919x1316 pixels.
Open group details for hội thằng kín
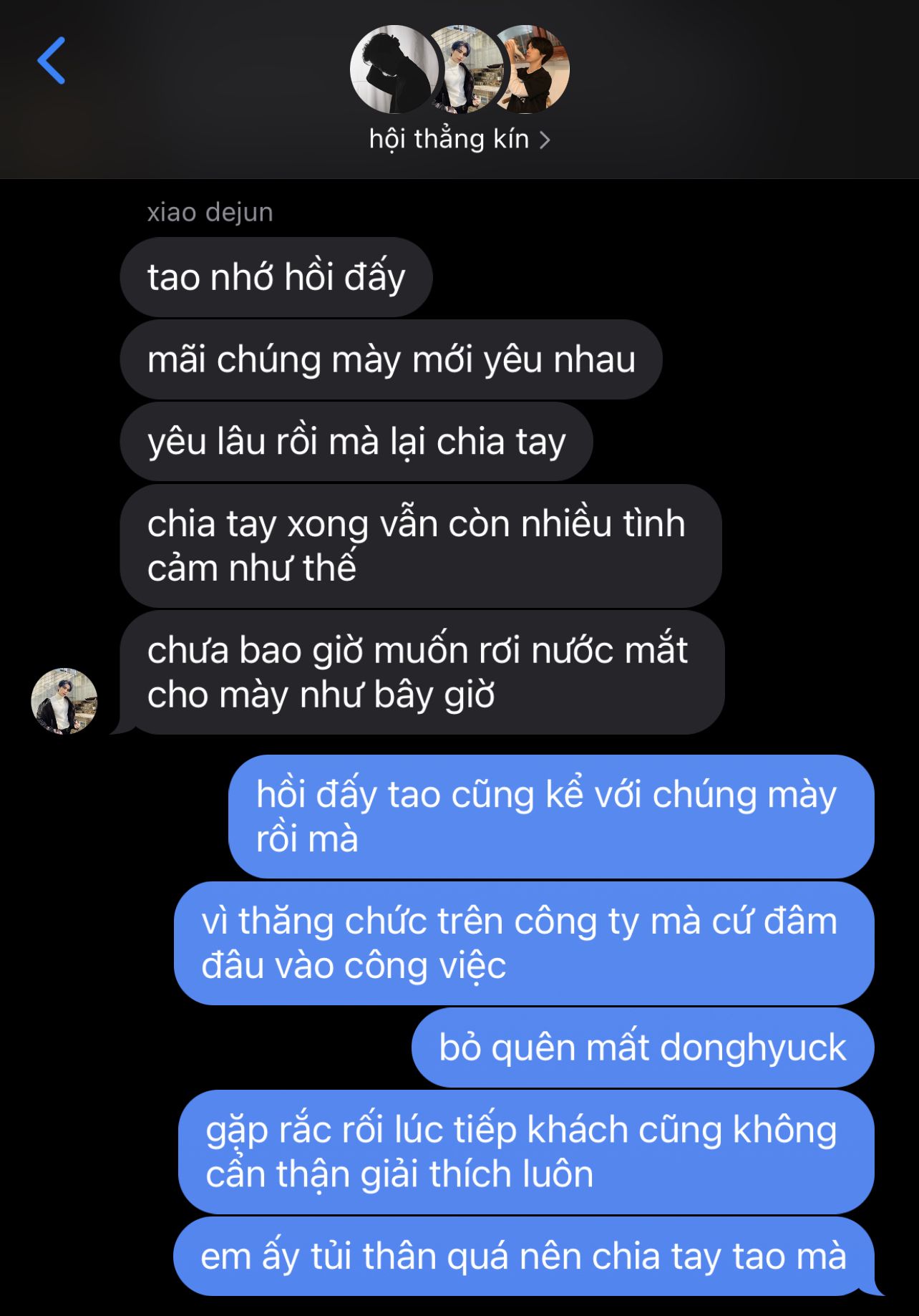[x=459, y=140]
